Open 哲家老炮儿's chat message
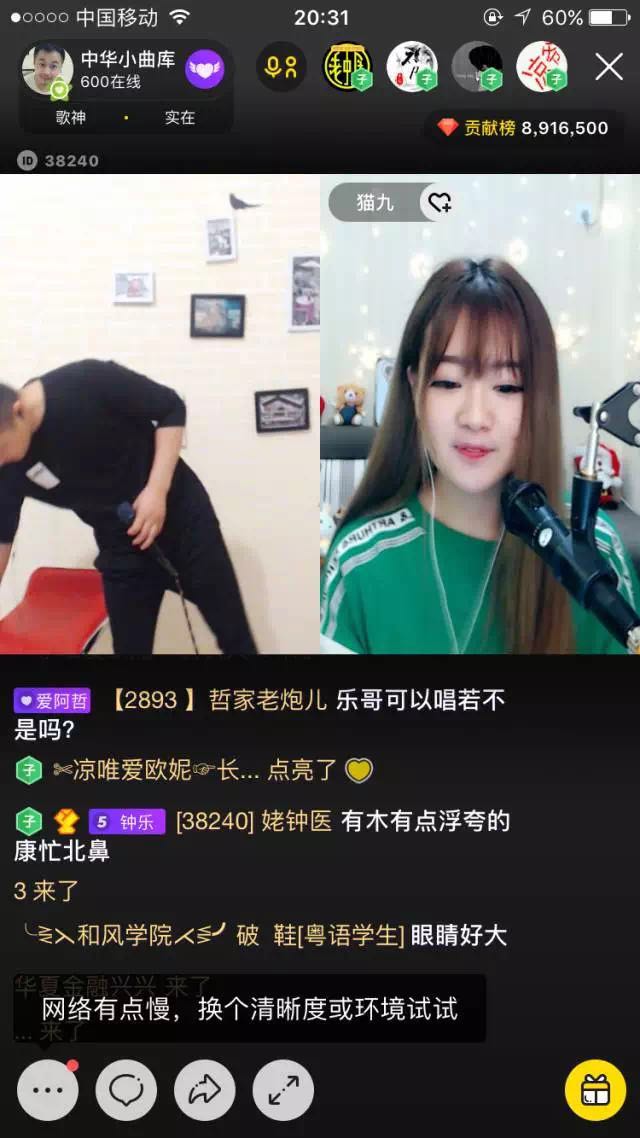The height and width of the screenshot is (1138, 640). click(x=267, y=700)
